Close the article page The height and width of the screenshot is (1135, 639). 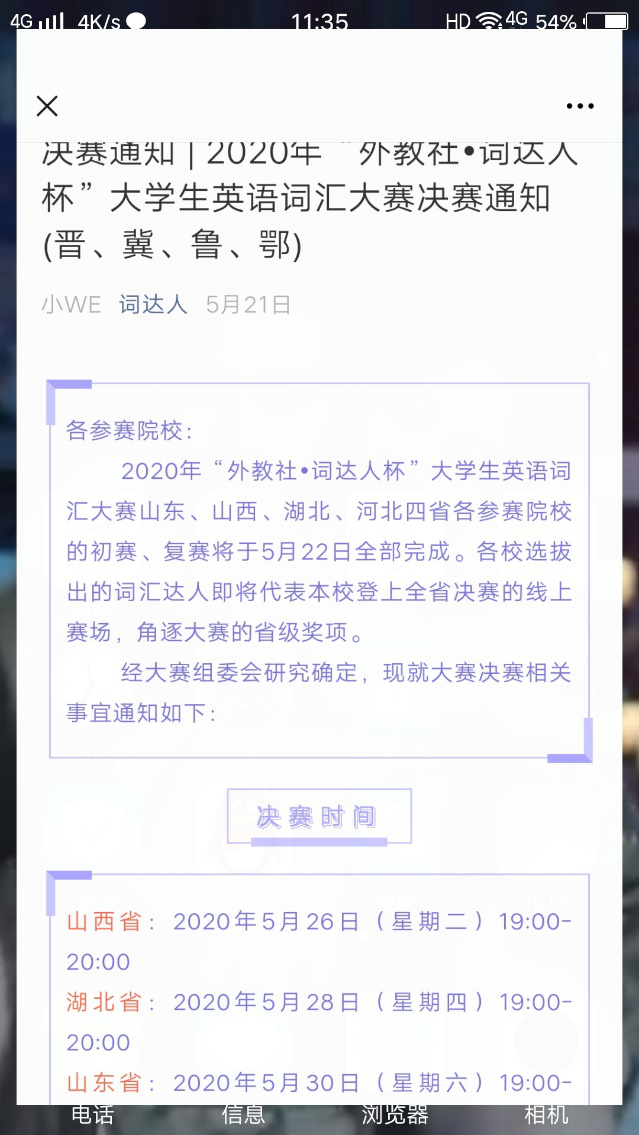tap(47, 106)
